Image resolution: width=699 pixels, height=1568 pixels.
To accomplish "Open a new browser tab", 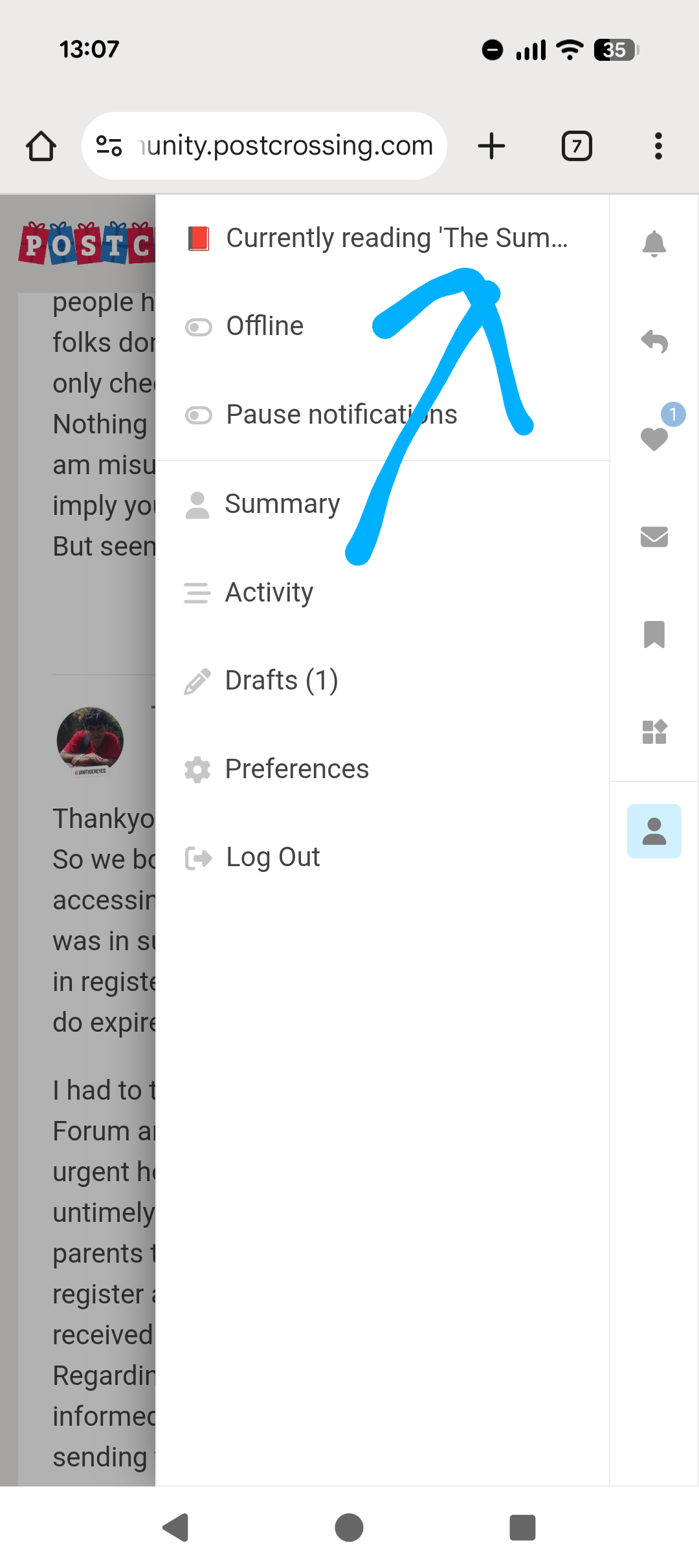I will pos(492,146).
